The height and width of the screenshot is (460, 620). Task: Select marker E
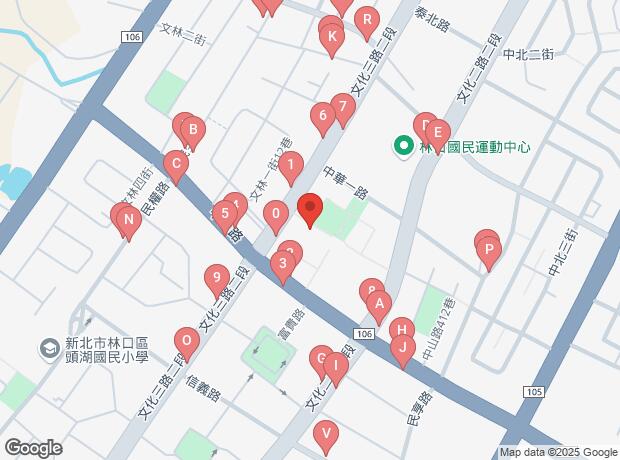click(x=437, y=133)
